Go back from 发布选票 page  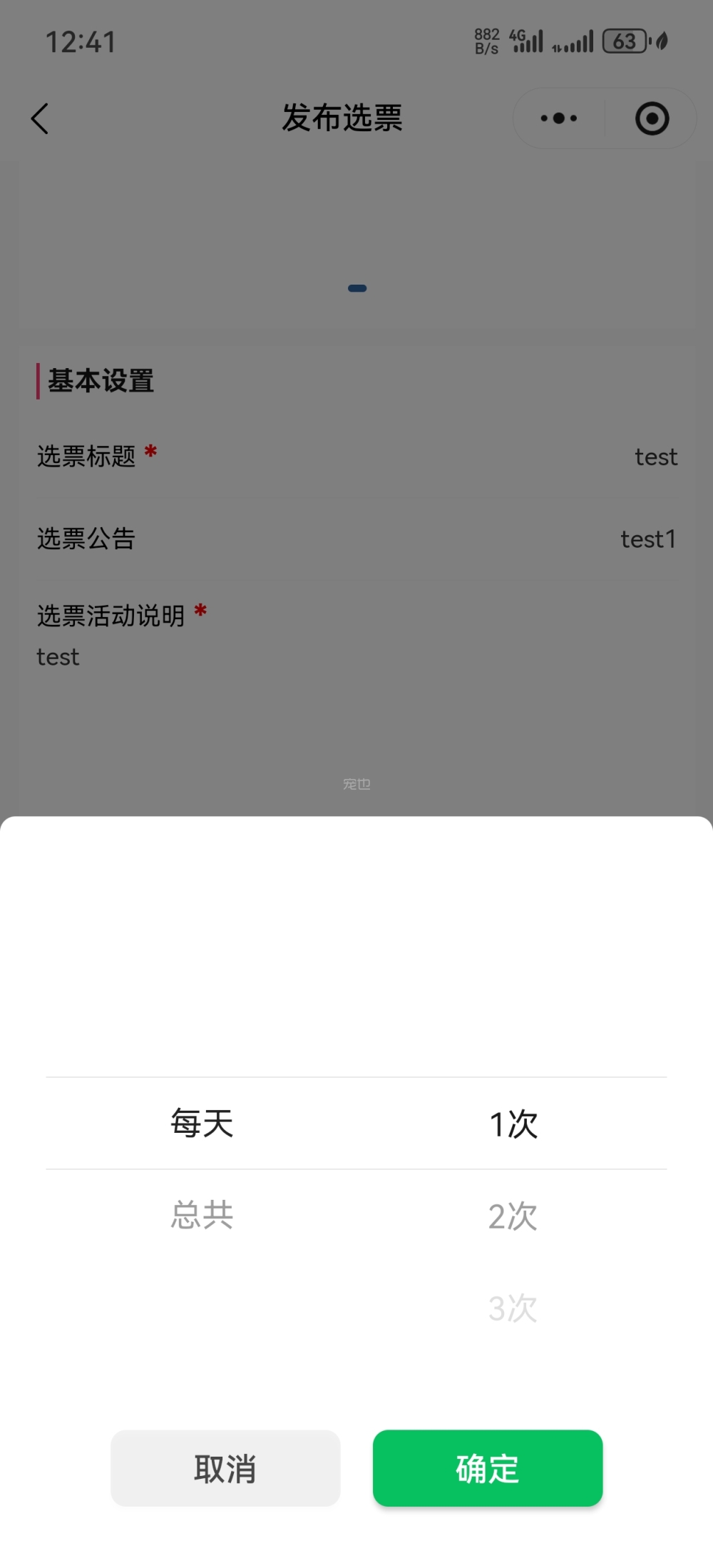coord(40,118)
